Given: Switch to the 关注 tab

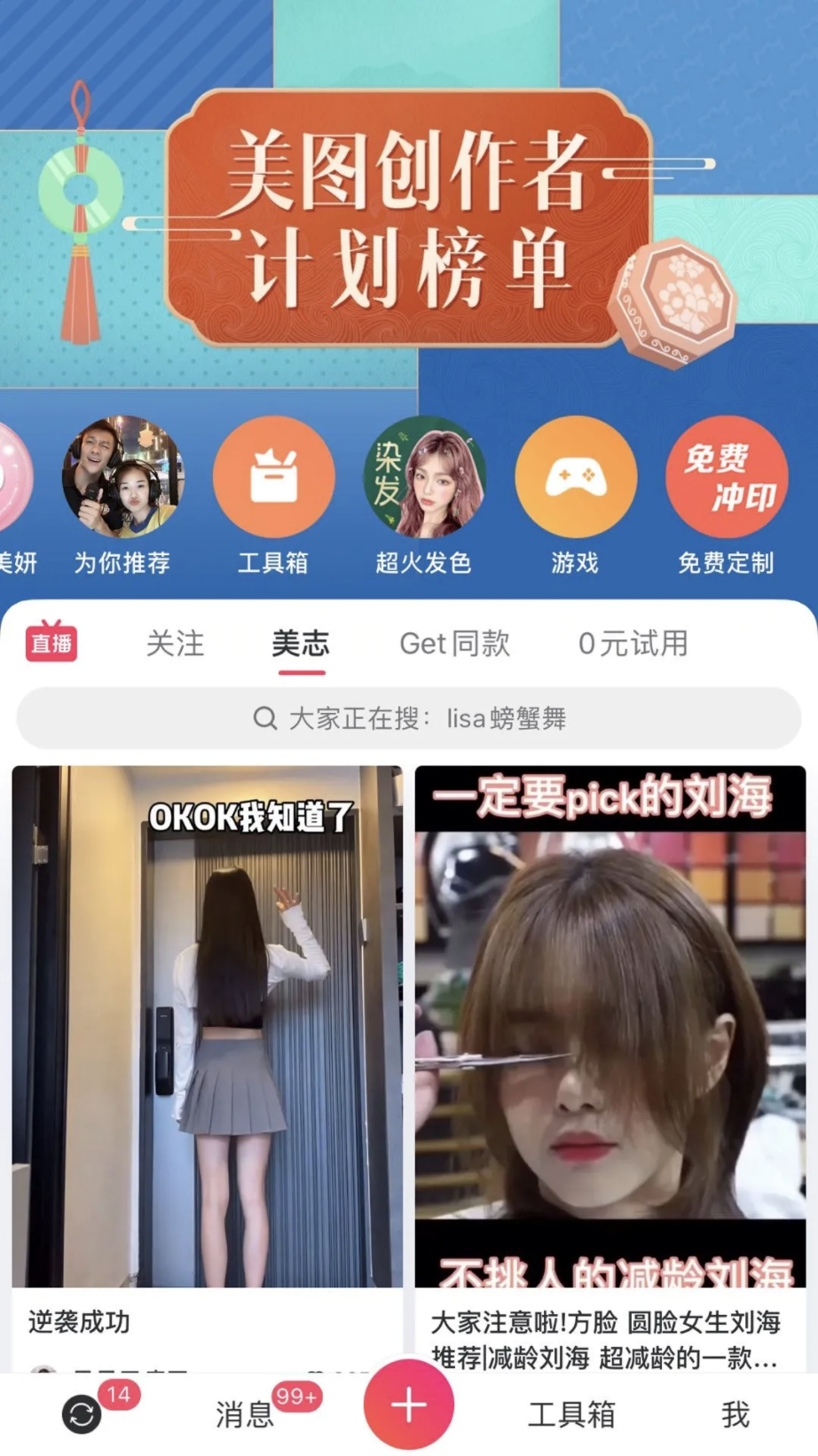Looking at the screenshot, I should 175,644.
